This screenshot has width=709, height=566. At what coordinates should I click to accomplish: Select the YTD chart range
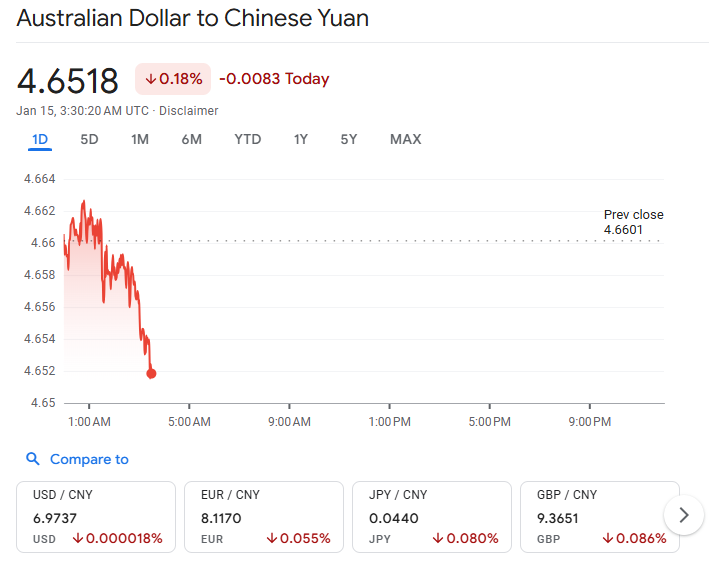pyautogui.click(x=247, y=140)
